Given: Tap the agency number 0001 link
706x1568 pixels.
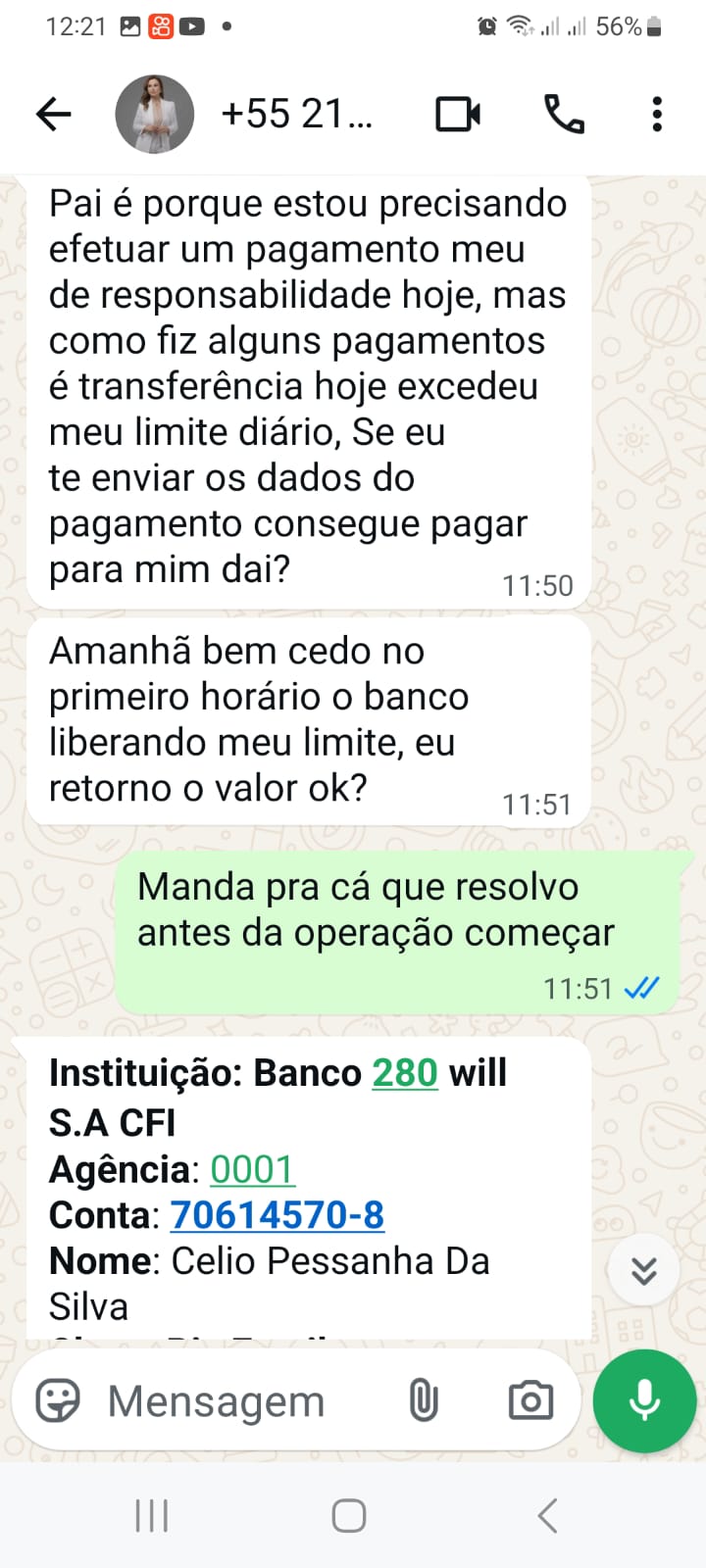Looking at the screenshot, I should [x=252, y=1169].
